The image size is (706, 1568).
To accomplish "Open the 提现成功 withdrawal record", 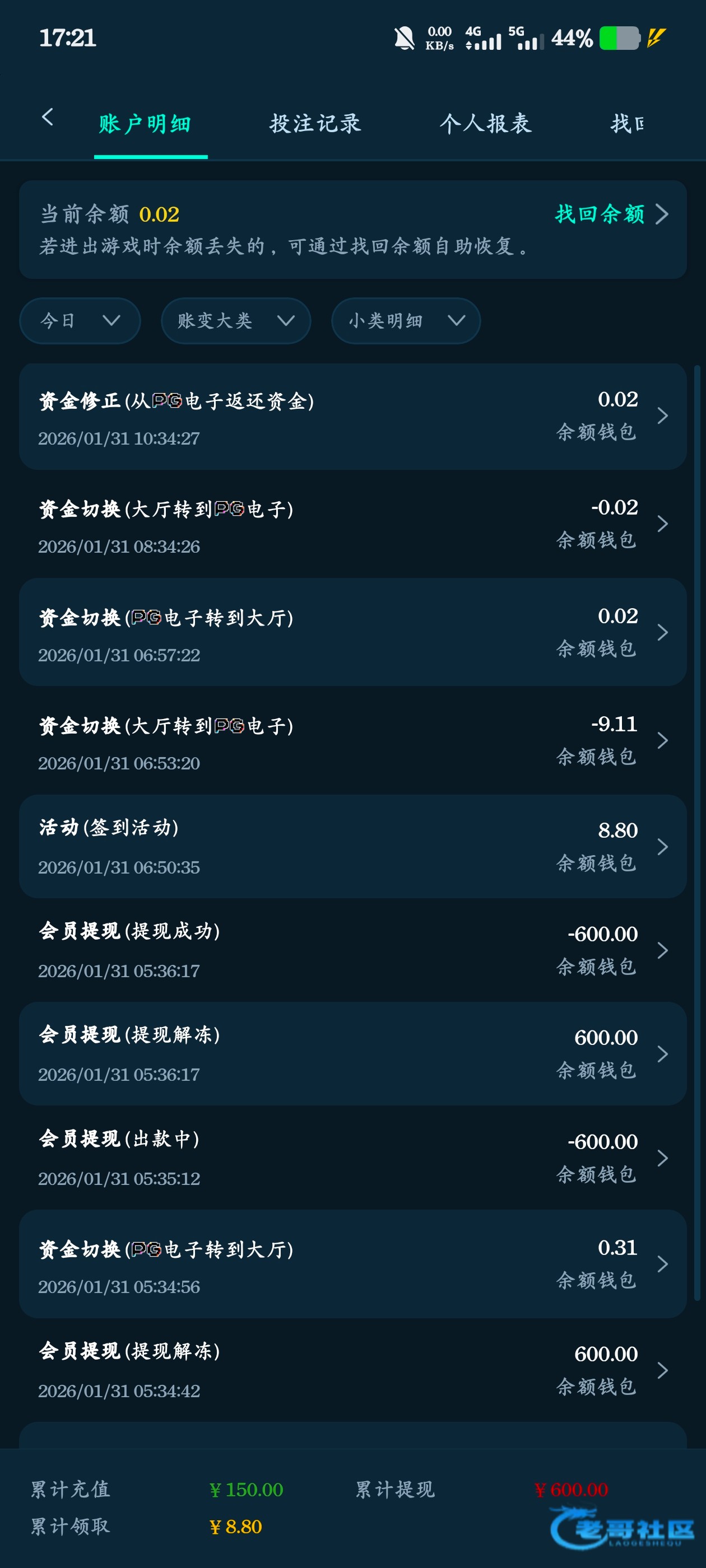I will coord(352,950).
